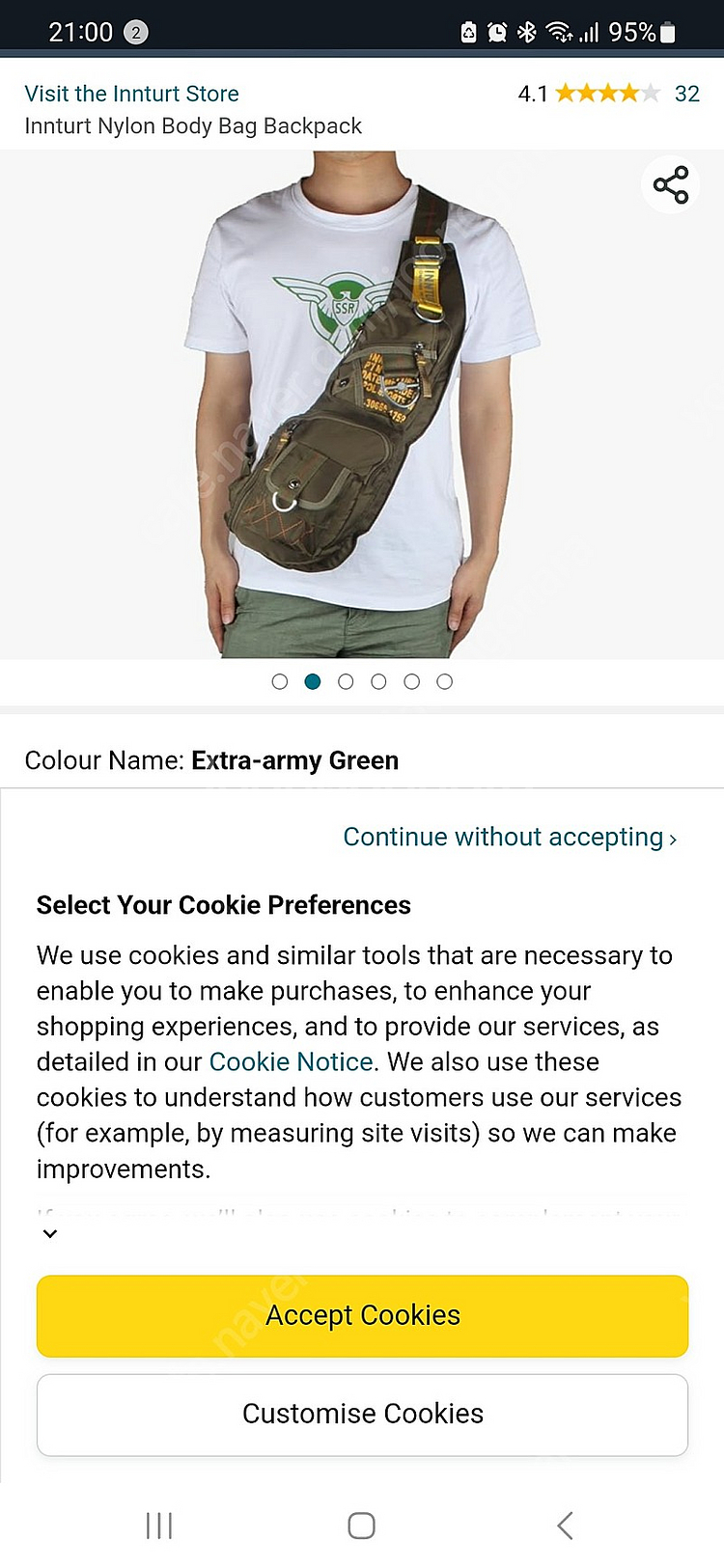
Task: Open the 32 customer ratings
Action: (686, 94)
